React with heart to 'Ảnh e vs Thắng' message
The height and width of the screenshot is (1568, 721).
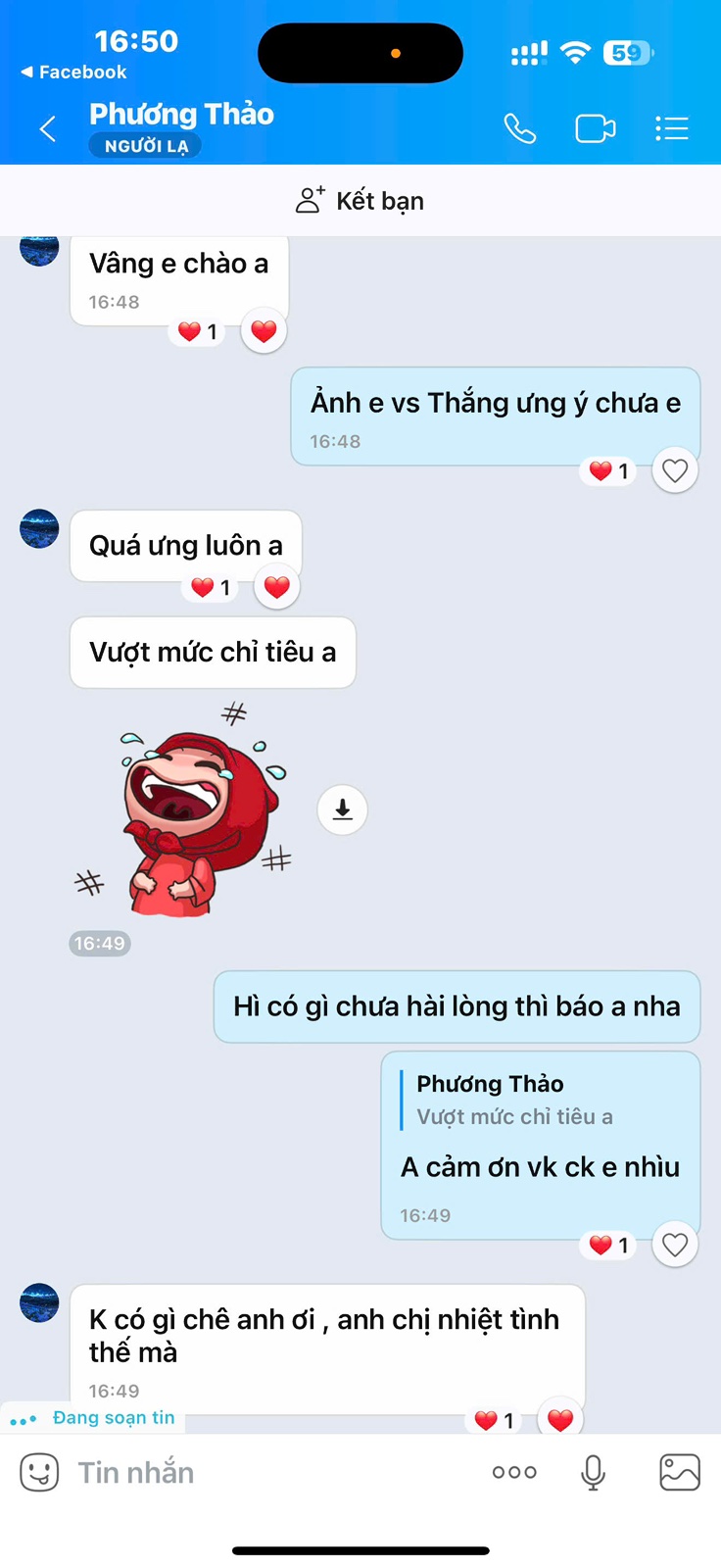[x=674, y=471]
